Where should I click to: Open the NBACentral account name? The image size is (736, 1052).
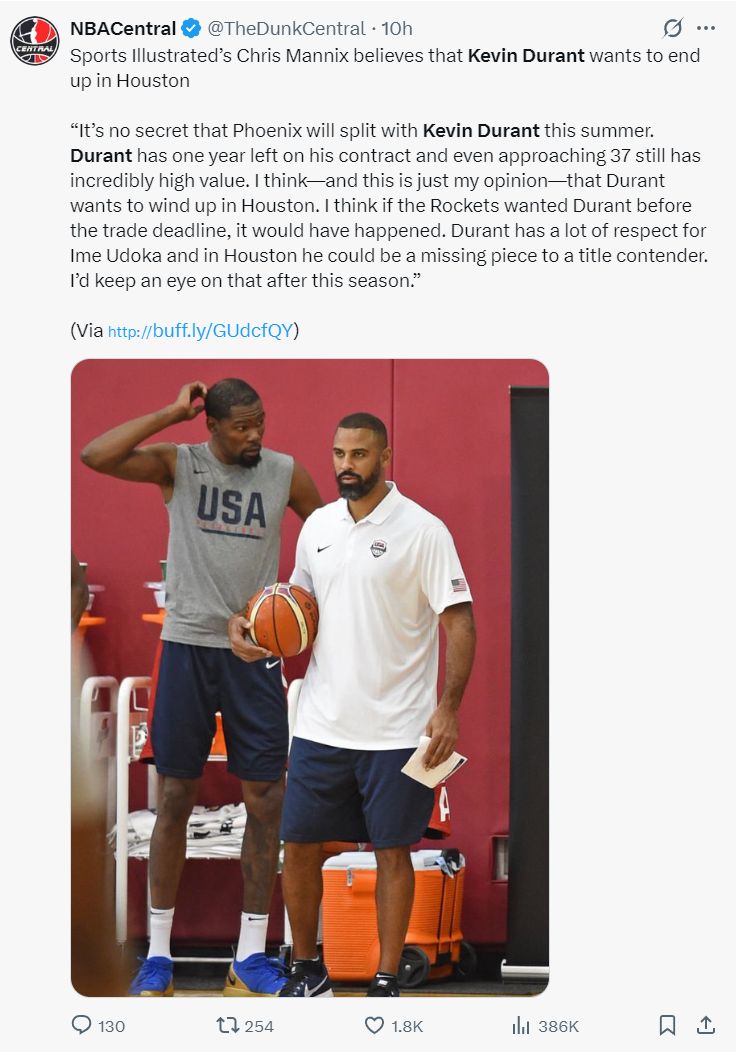[x=122, y=28]
